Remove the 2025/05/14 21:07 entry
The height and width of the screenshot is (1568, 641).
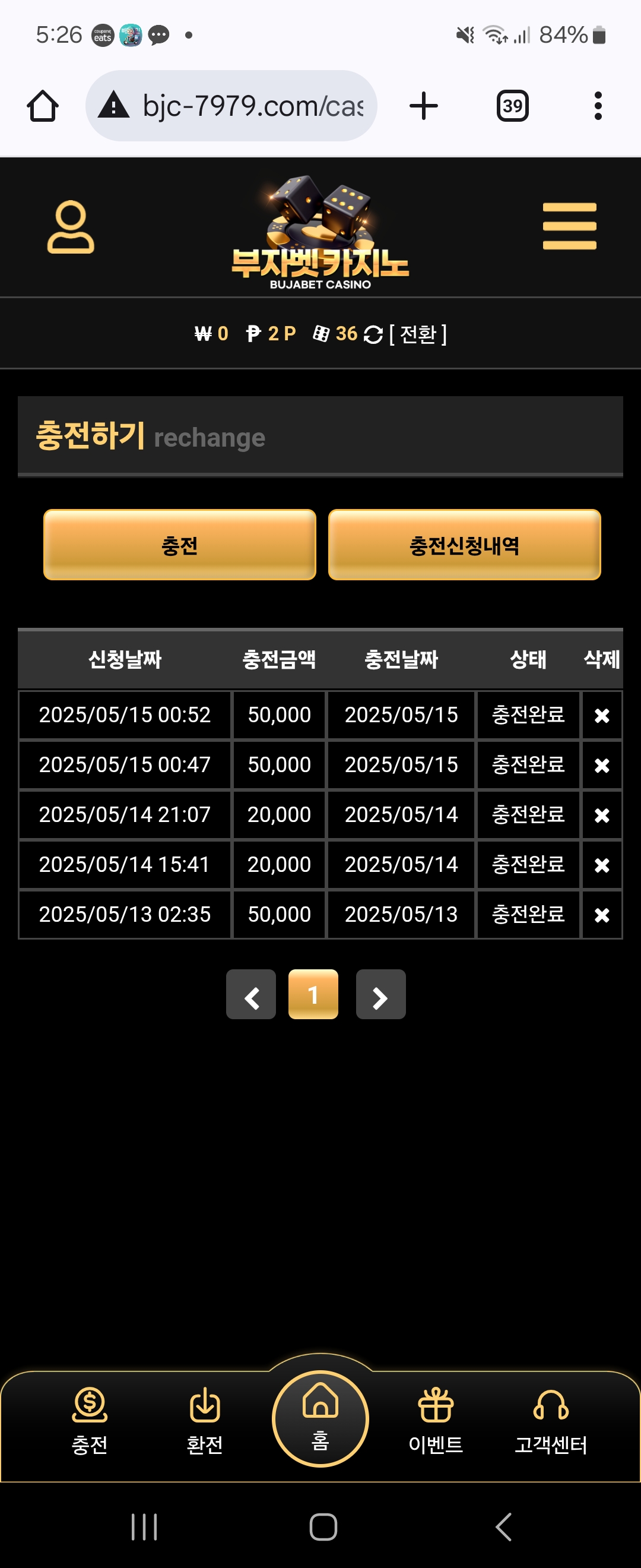pyautogui.click(x=601, y=815)
